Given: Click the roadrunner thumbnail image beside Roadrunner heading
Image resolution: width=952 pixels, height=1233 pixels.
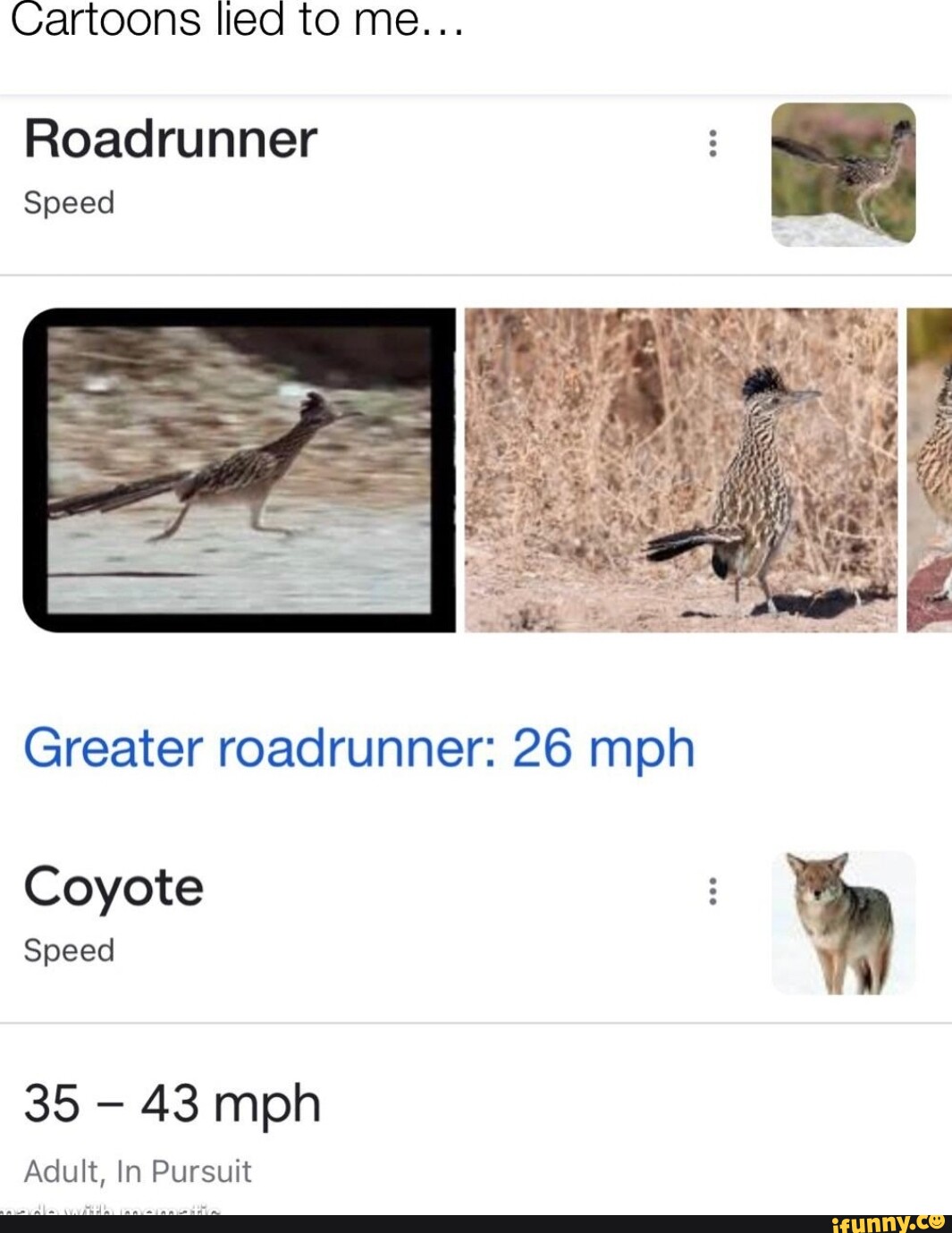Looking at the screenshot, I should point(845,174).
